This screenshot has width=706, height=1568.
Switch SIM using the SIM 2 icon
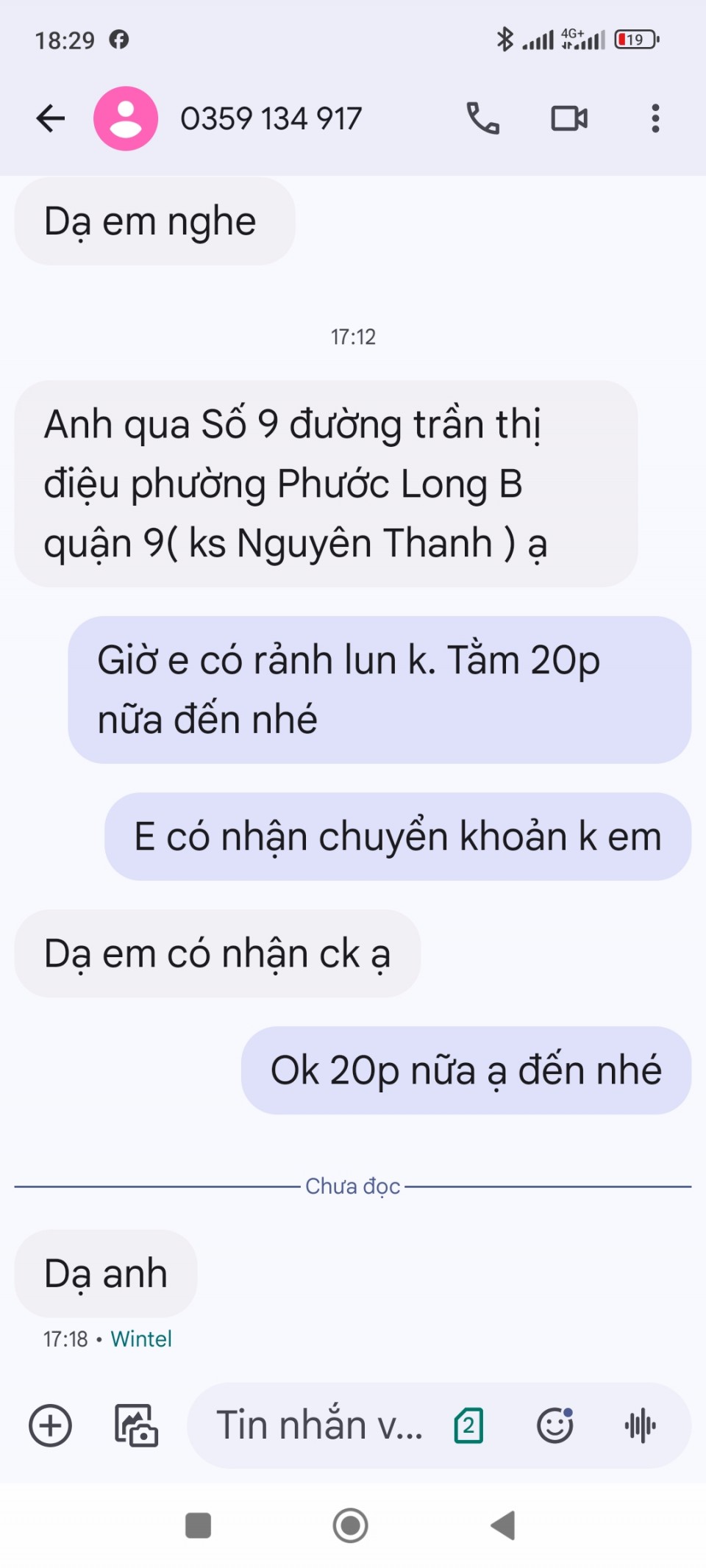[x=468, y=1425]
